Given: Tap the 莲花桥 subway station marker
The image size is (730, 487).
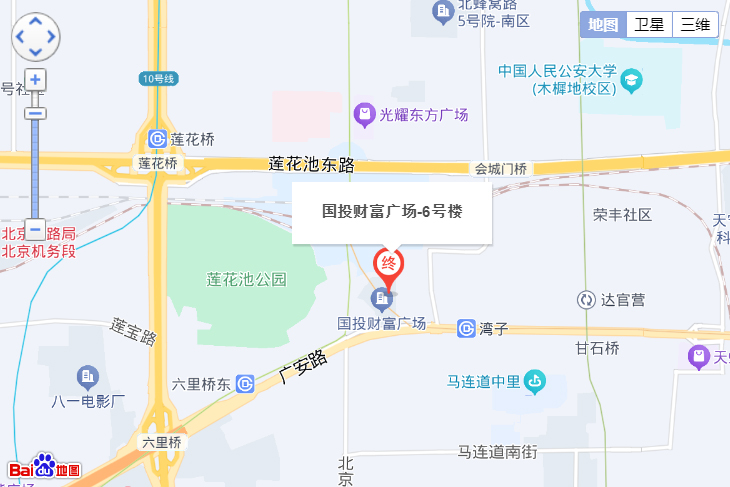Looking at the screenshot, I should [x=157, y=139].
